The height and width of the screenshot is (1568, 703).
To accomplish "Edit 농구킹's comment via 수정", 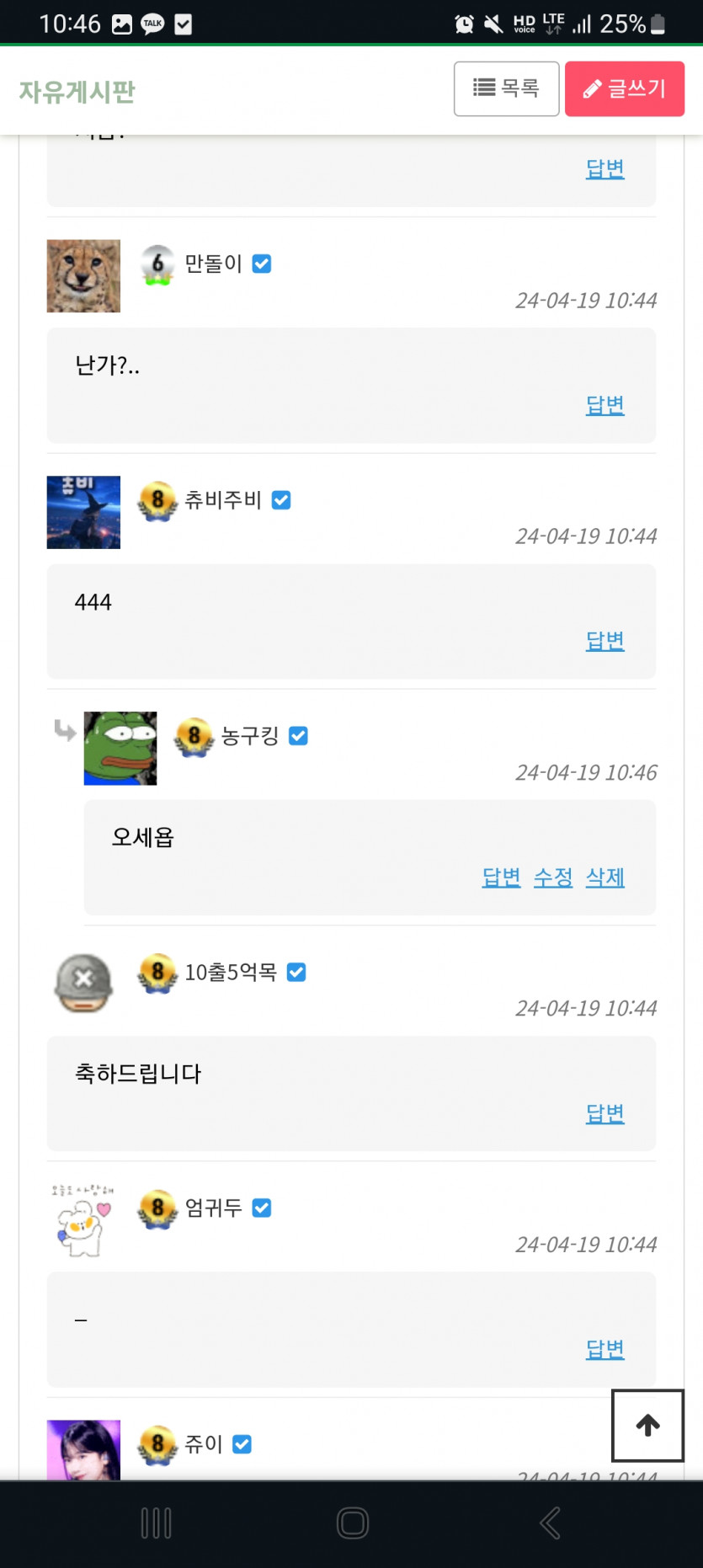I will [552, 877].
